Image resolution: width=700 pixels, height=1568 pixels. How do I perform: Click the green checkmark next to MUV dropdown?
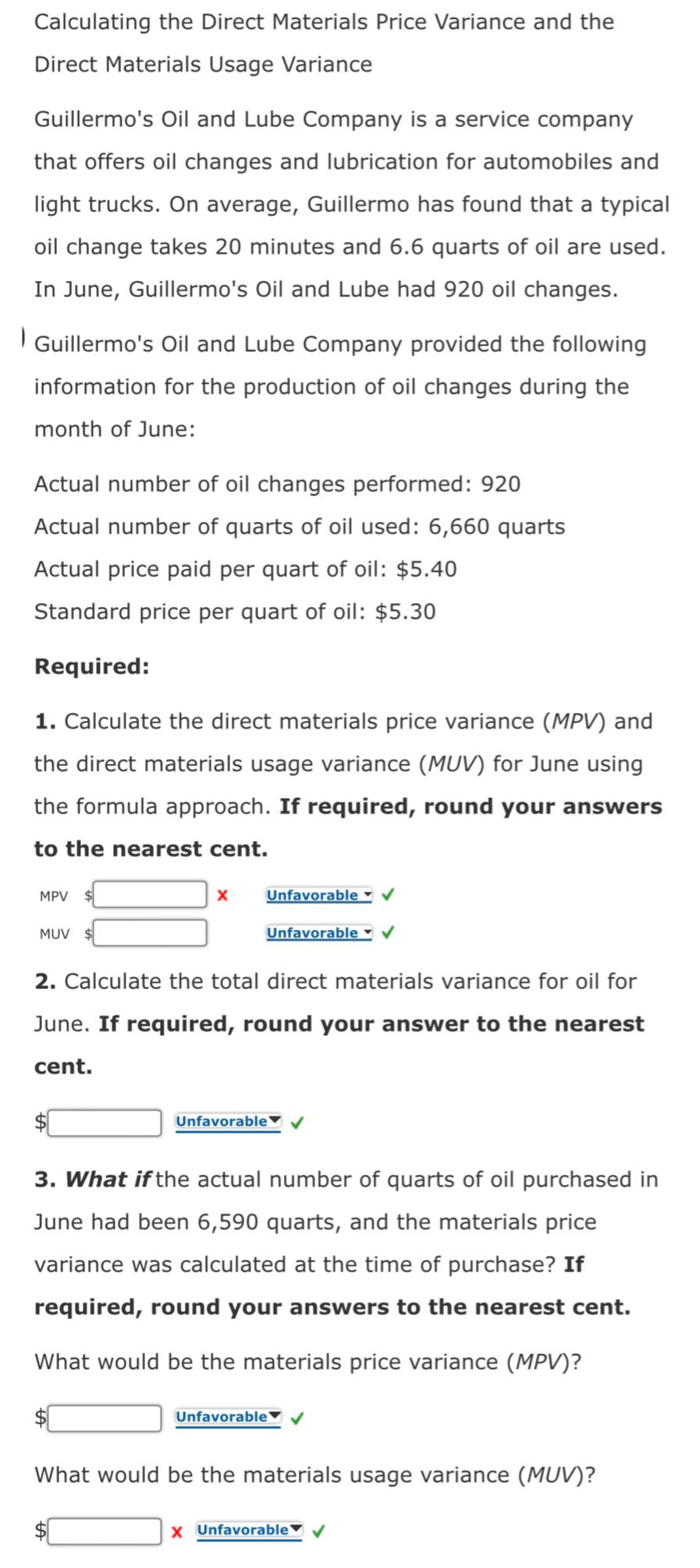pos(388,933)
